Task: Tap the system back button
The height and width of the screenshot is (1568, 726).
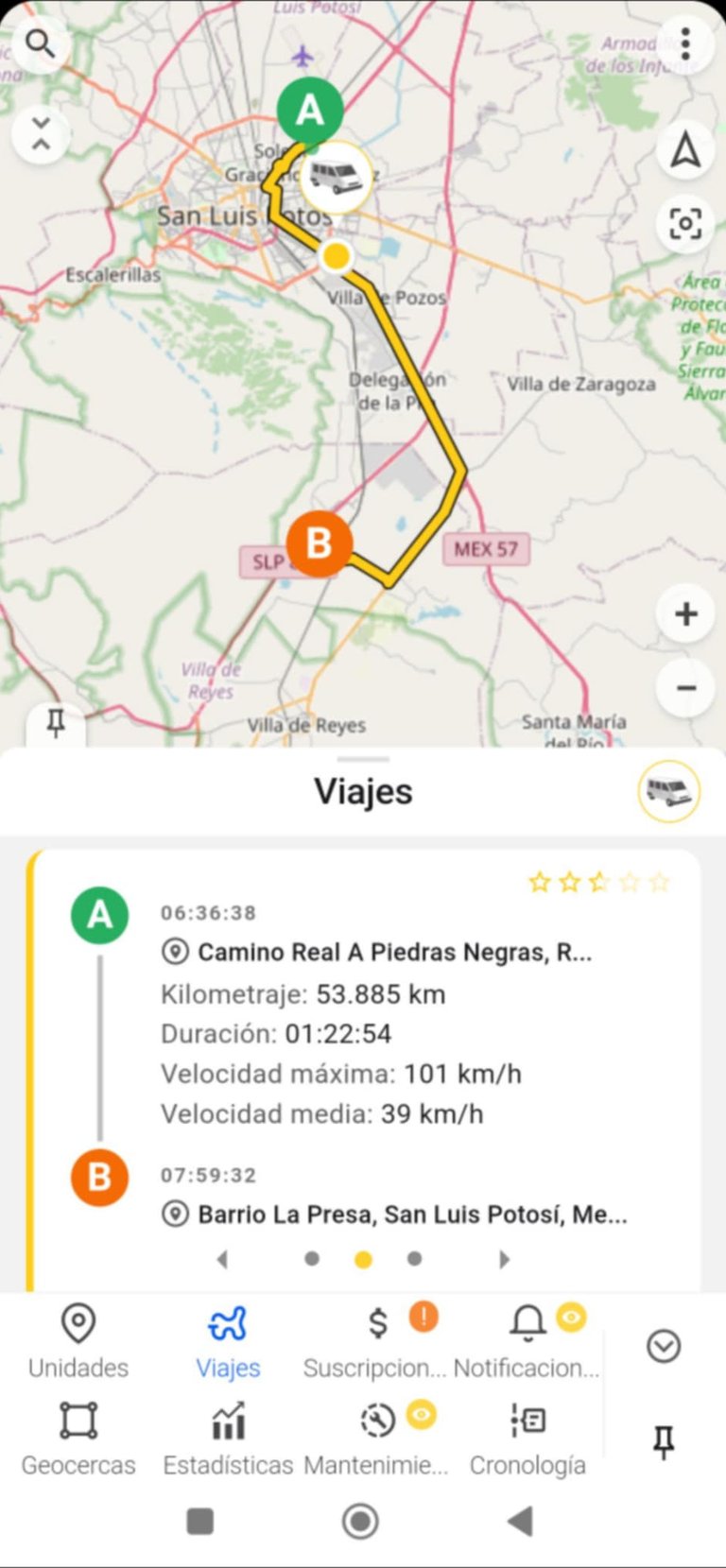Action: [519, 1522]
